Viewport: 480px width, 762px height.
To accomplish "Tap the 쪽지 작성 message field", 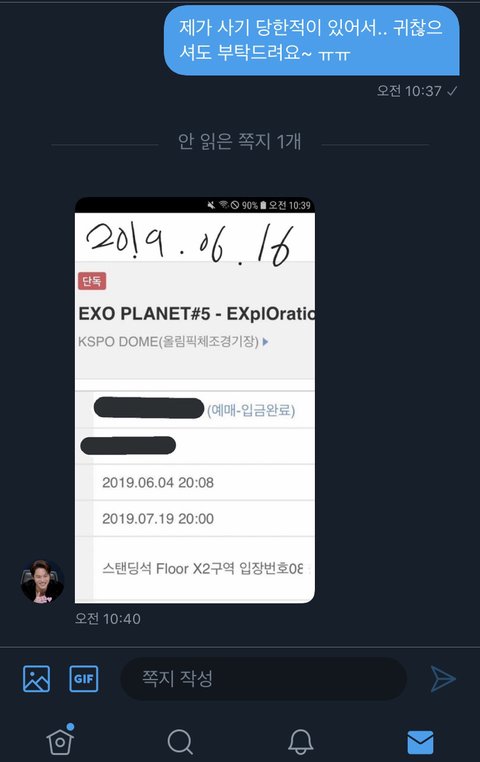I will [263, 678].
